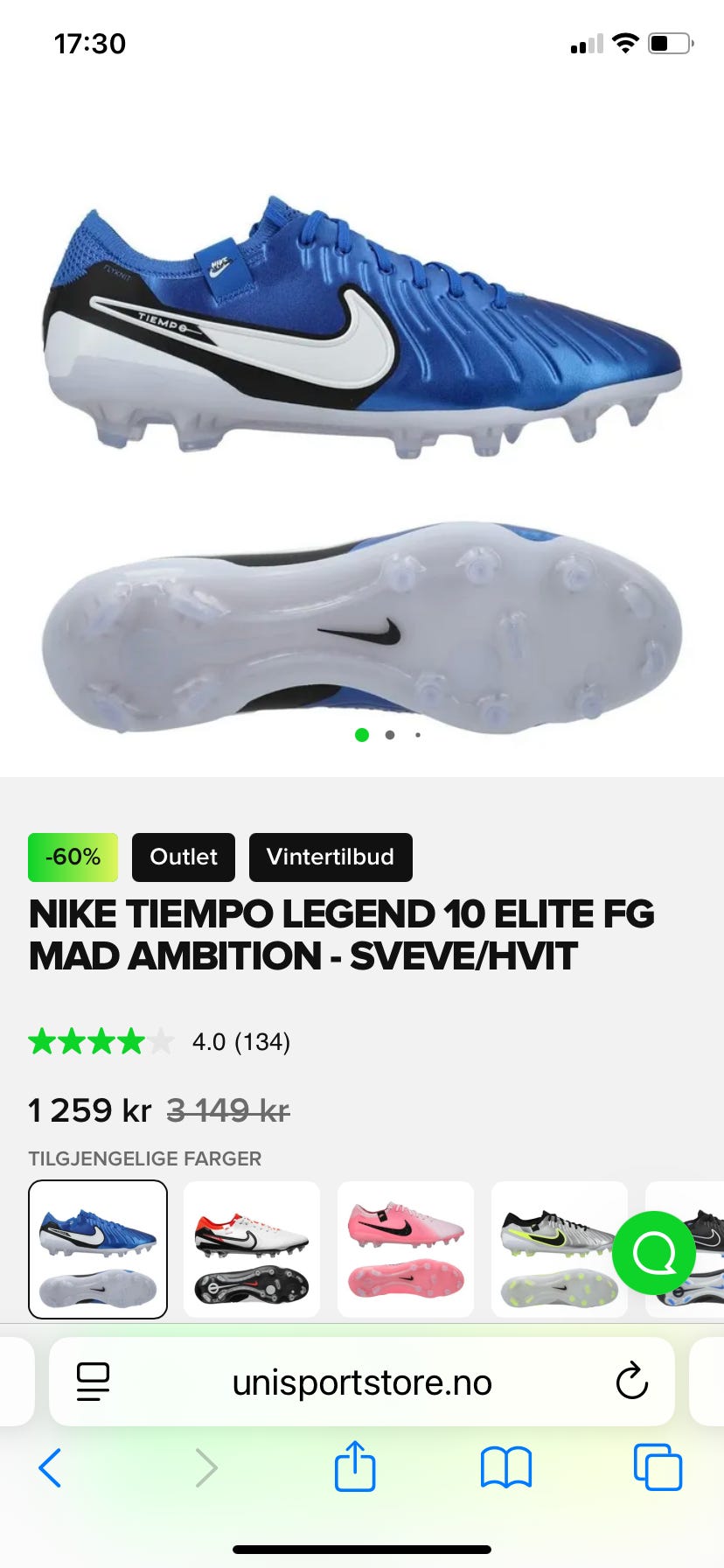The width and height of the screenshot is (724, 1568).
Task: Open the page settings menu in address bar
Action: click(94, 1382)
